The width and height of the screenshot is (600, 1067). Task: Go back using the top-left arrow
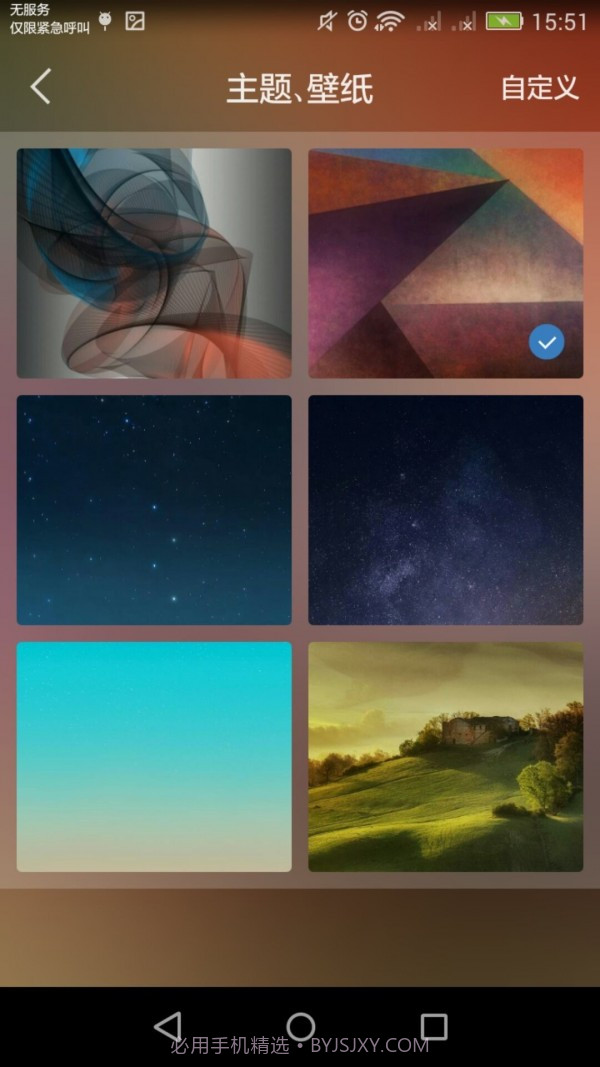pyautogui.click(x=40, y=87)
